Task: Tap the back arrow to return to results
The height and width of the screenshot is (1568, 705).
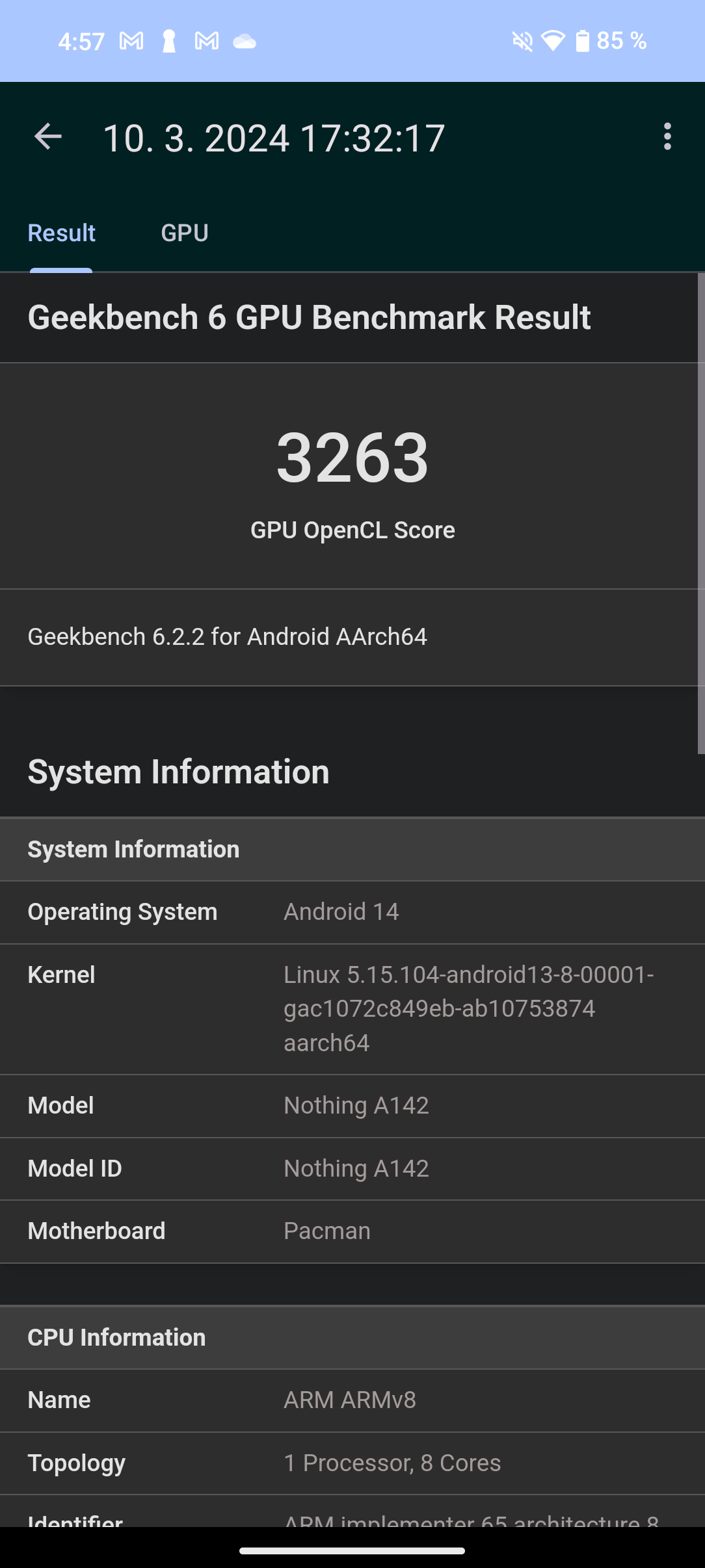Action: [x=47, y=136]
